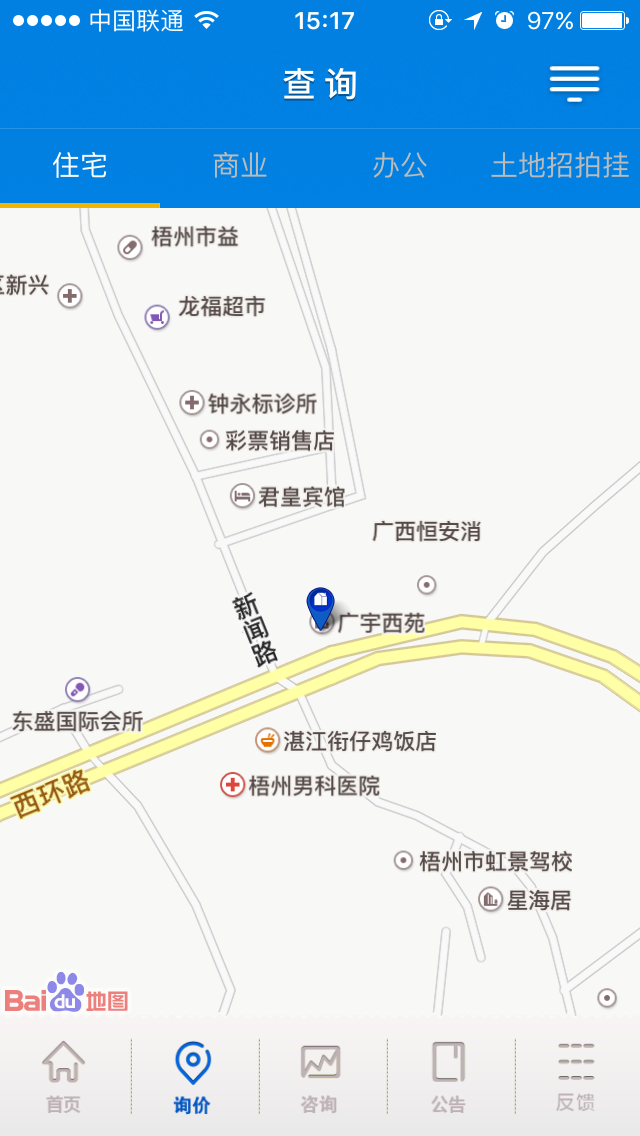This screenshot has width=640, height=1136.
Task: Switch to the 商业 tab
Action: (x=240, y=166)
